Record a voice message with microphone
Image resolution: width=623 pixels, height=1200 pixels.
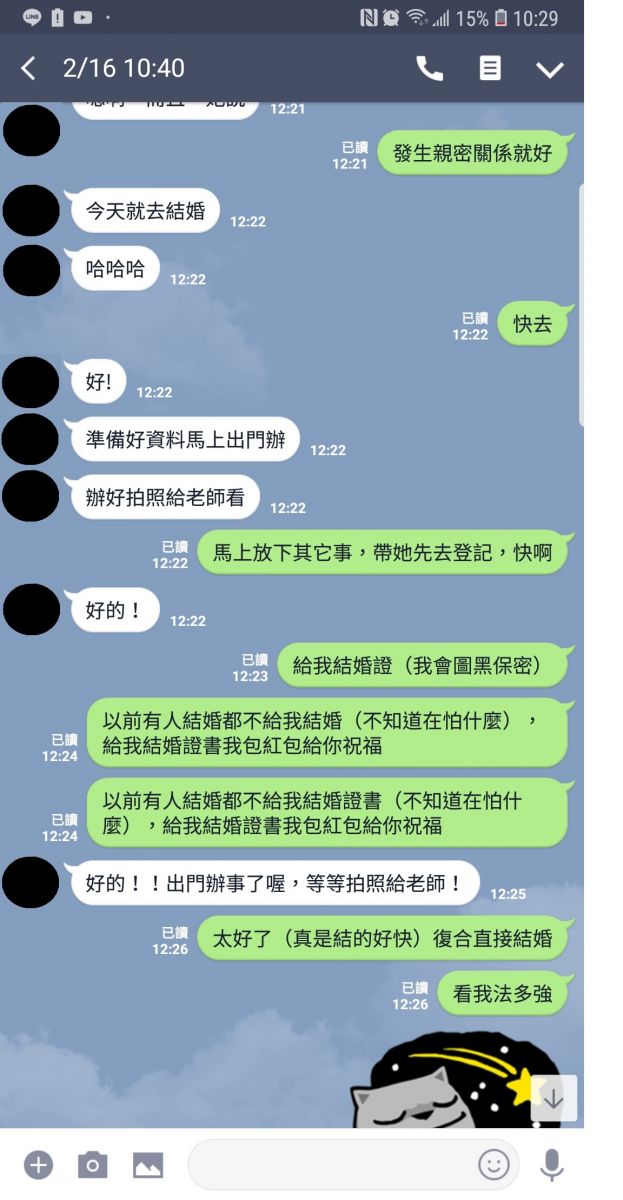coord(551,1164)
